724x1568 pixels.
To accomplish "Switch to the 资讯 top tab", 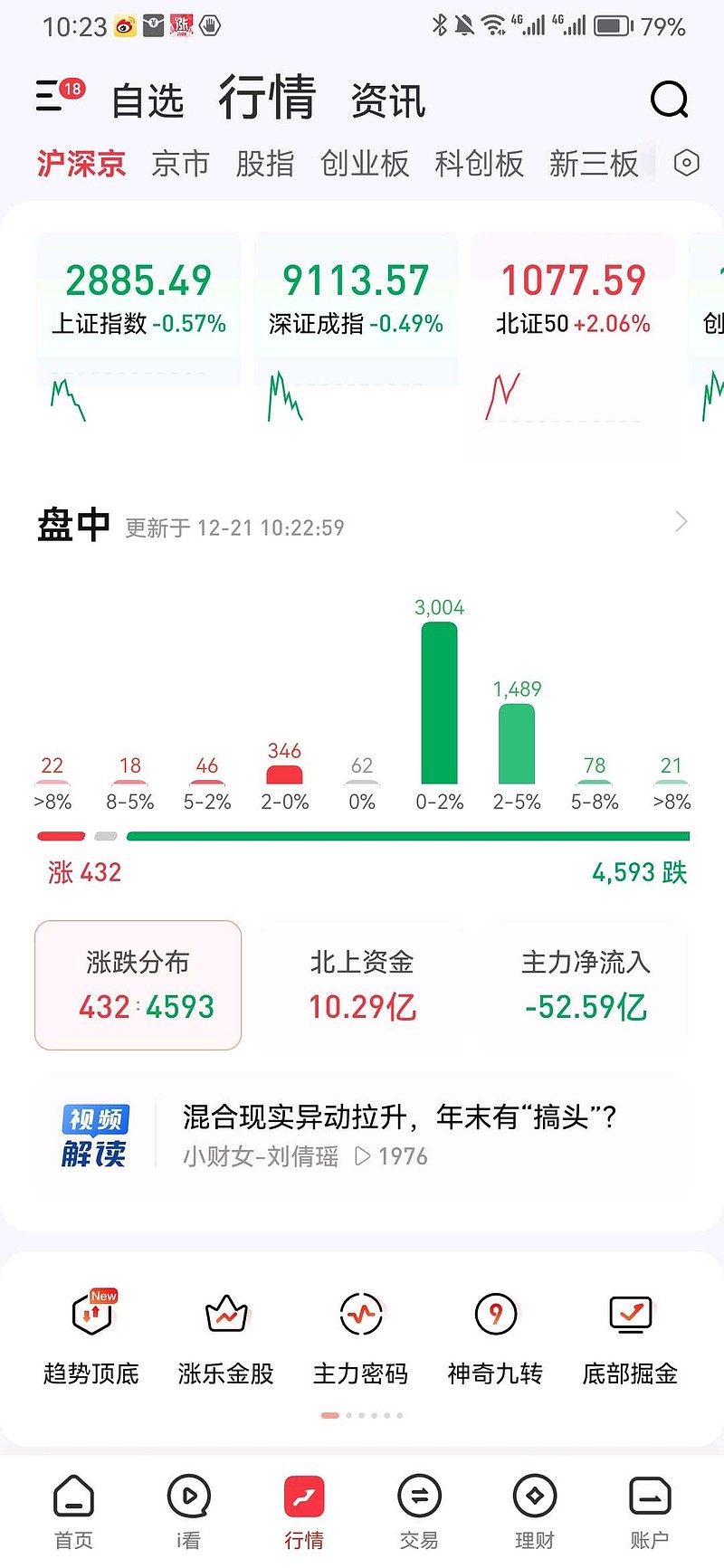I will coord(388,100).
